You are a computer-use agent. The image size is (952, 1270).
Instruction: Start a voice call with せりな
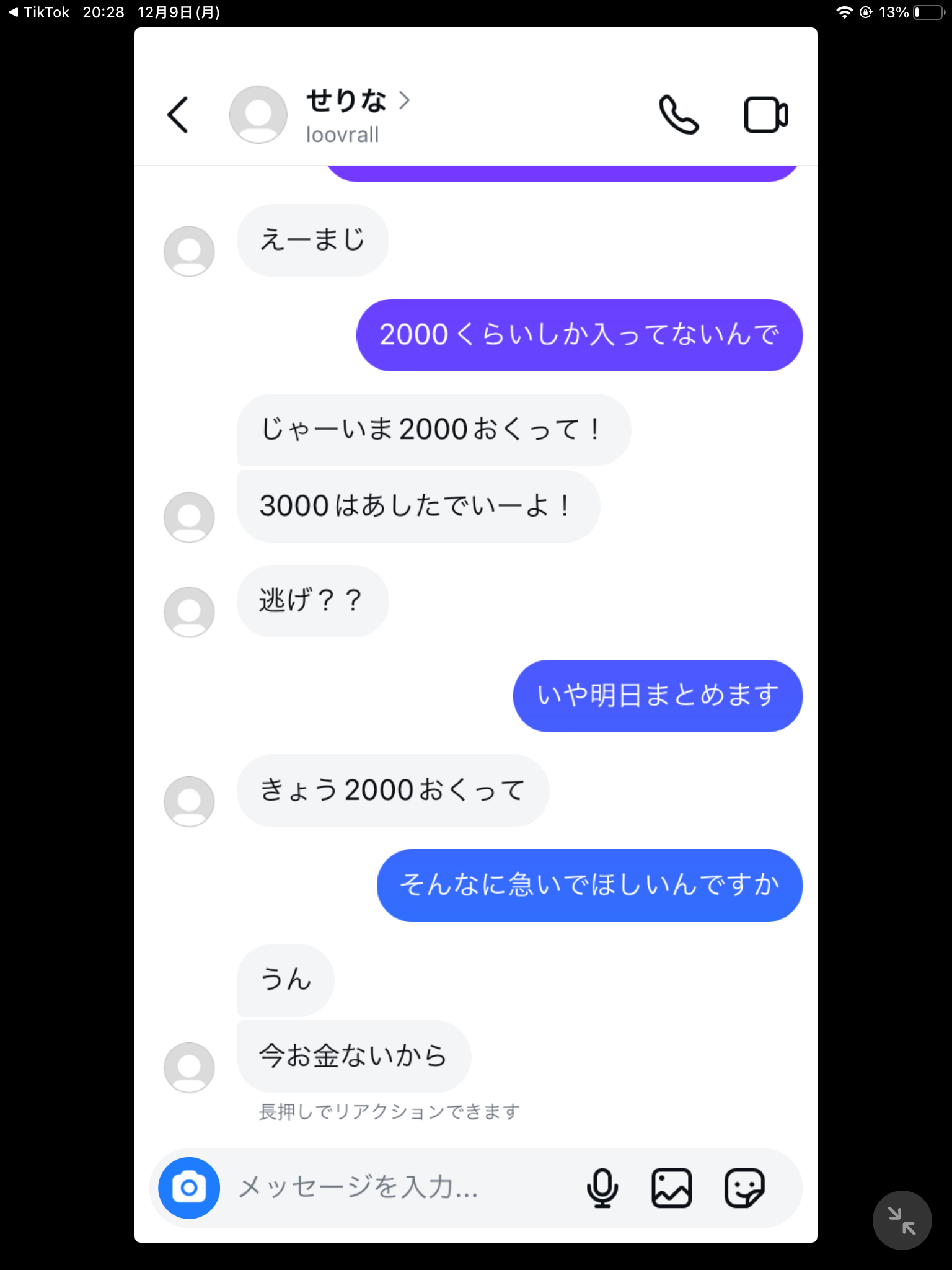(x=678, y=114)
